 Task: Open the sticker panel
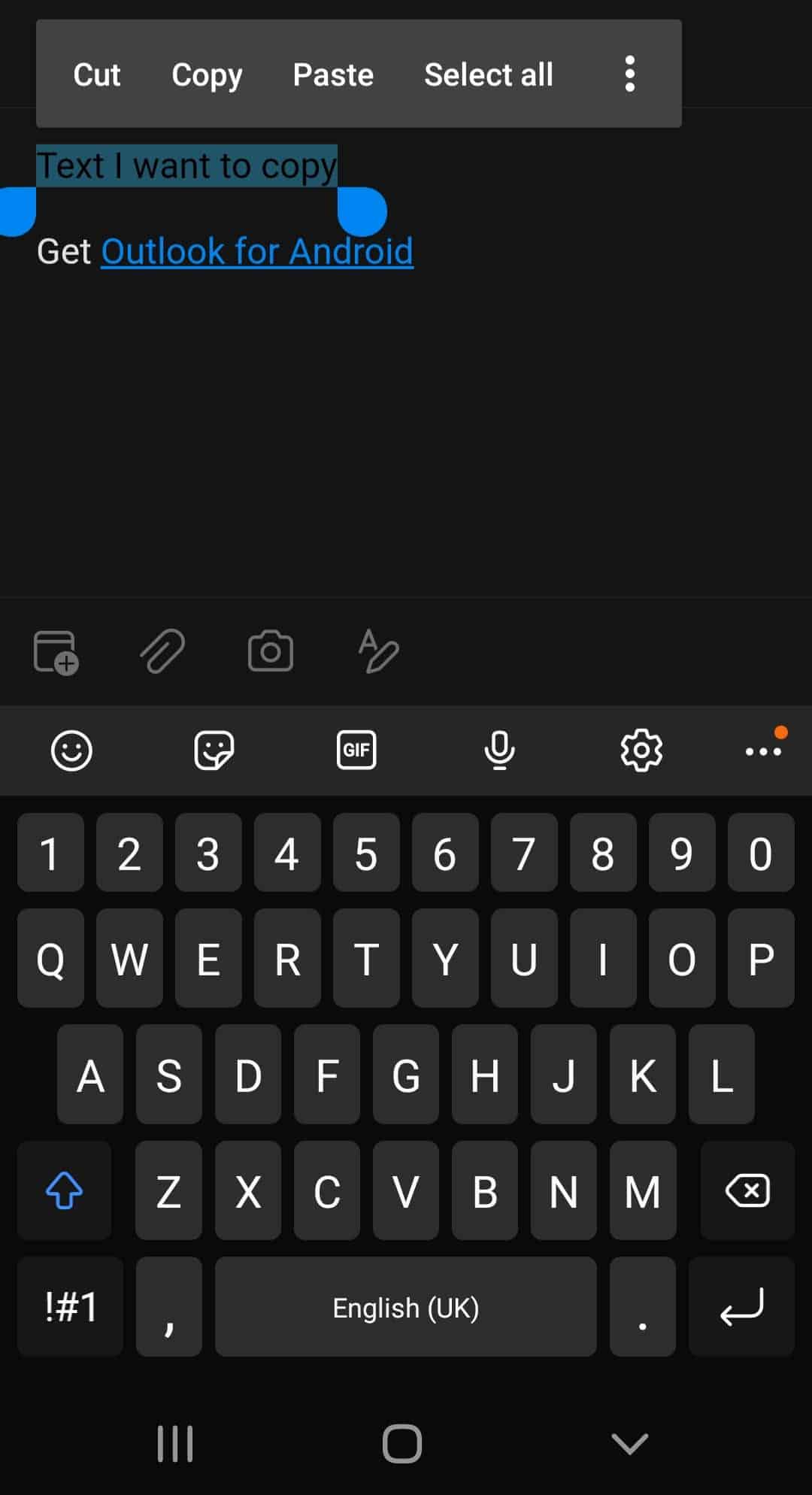tap(214, 749)
